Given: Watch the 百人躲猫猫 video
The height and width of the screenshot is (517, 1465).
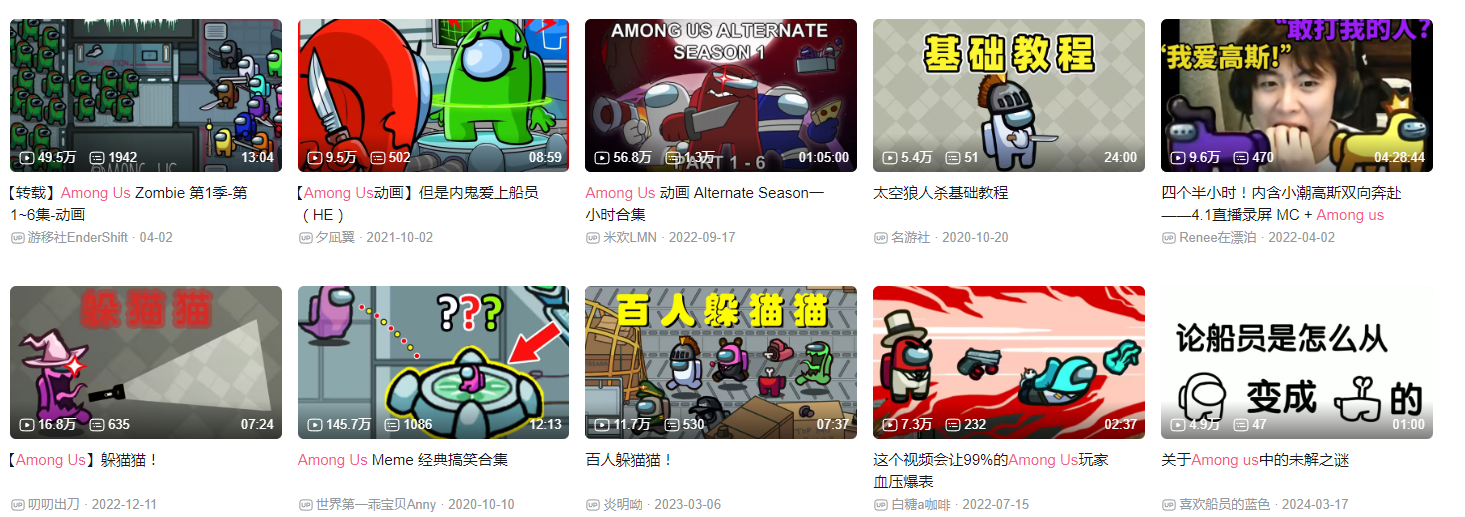Looking at the screenshot, I should coord(721,362).
